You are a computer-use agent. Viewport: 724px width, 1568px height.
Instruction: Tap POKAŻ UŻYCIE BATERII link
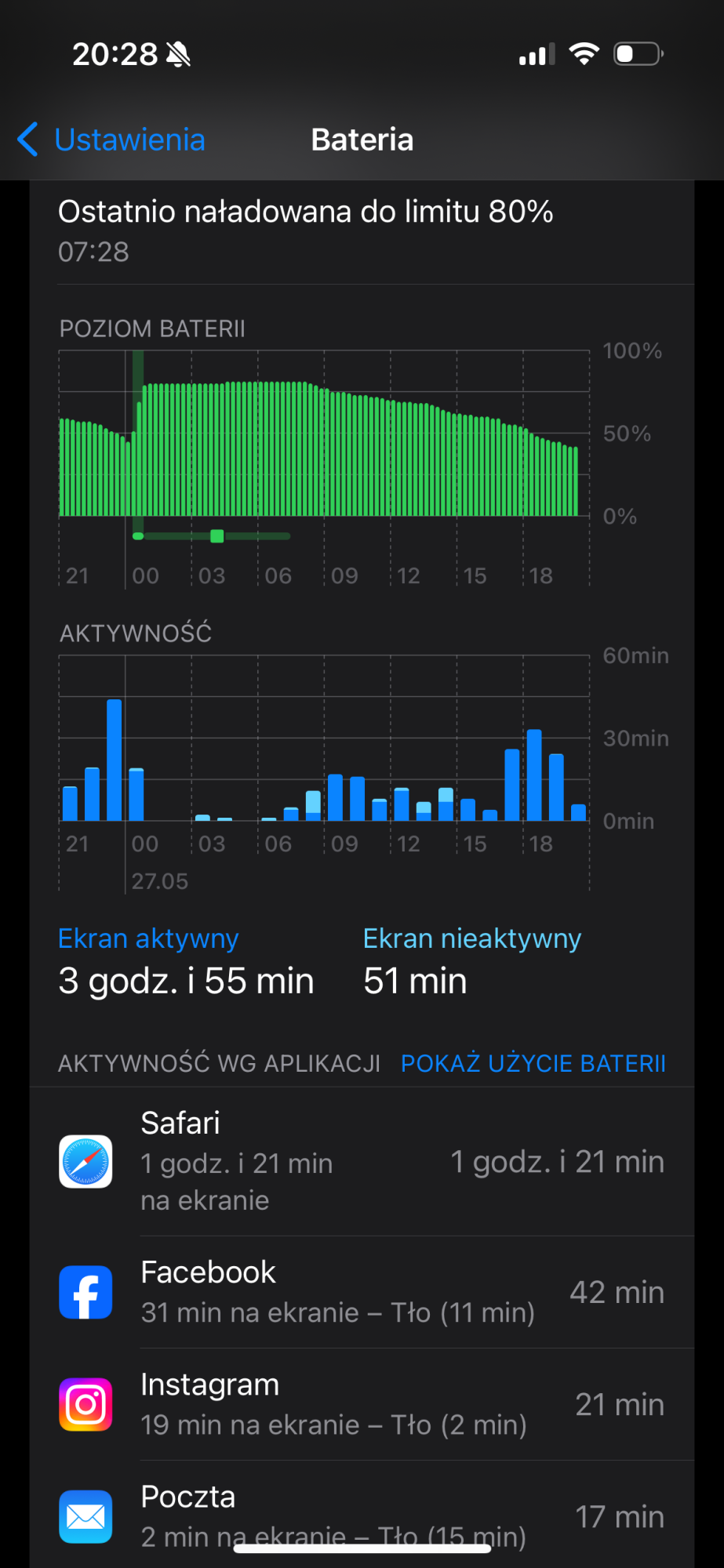[x=533, y=1063]
